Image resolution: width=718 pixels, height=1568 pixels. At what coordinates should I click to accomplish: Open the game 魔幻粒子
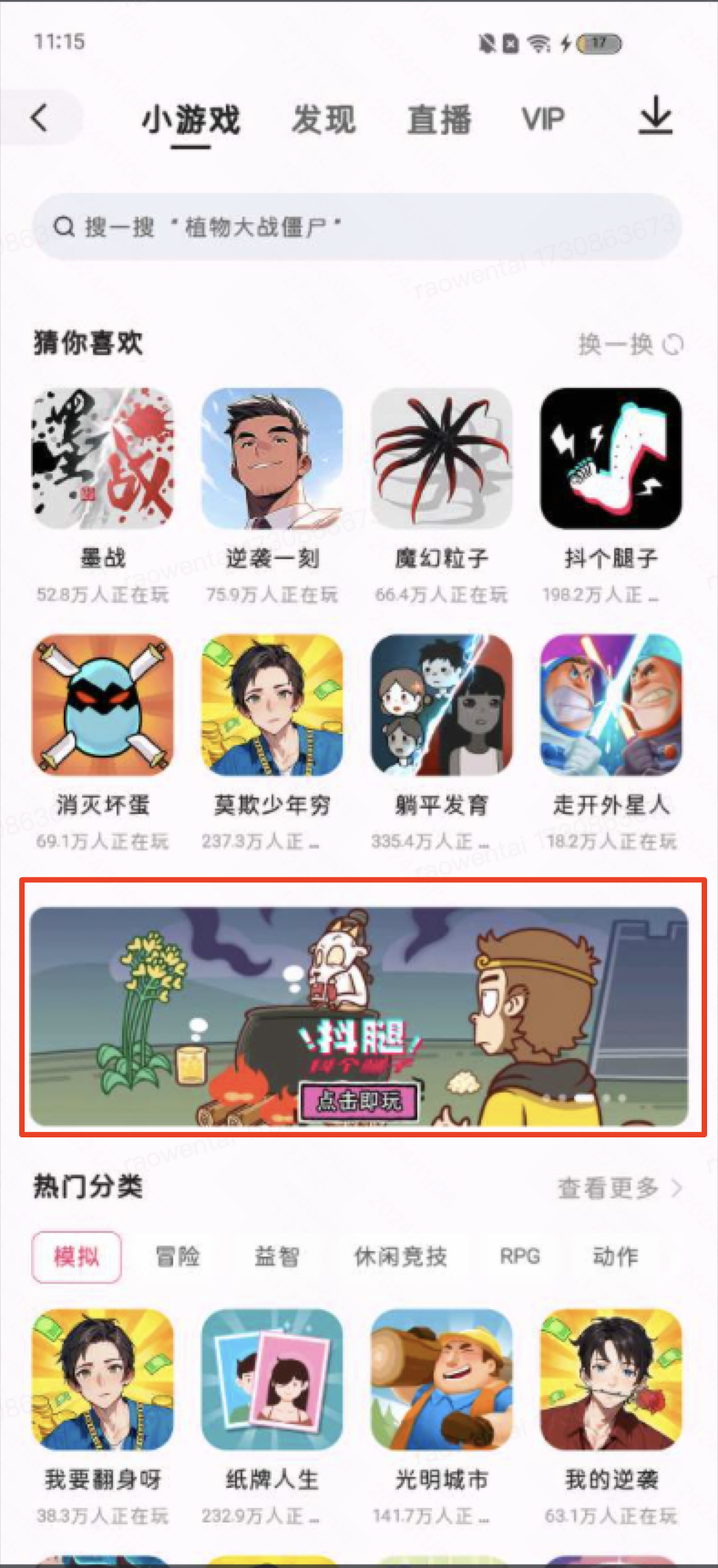point(441,459)
